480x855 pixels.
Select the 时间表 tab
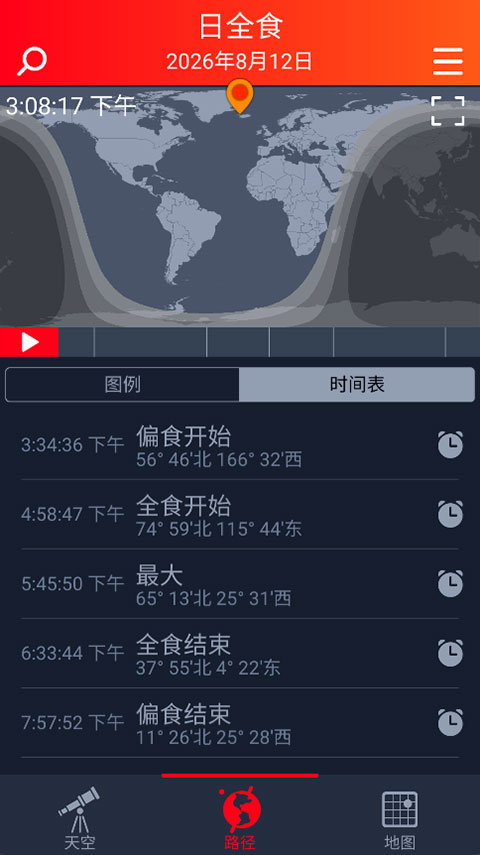tap(357, 384)
